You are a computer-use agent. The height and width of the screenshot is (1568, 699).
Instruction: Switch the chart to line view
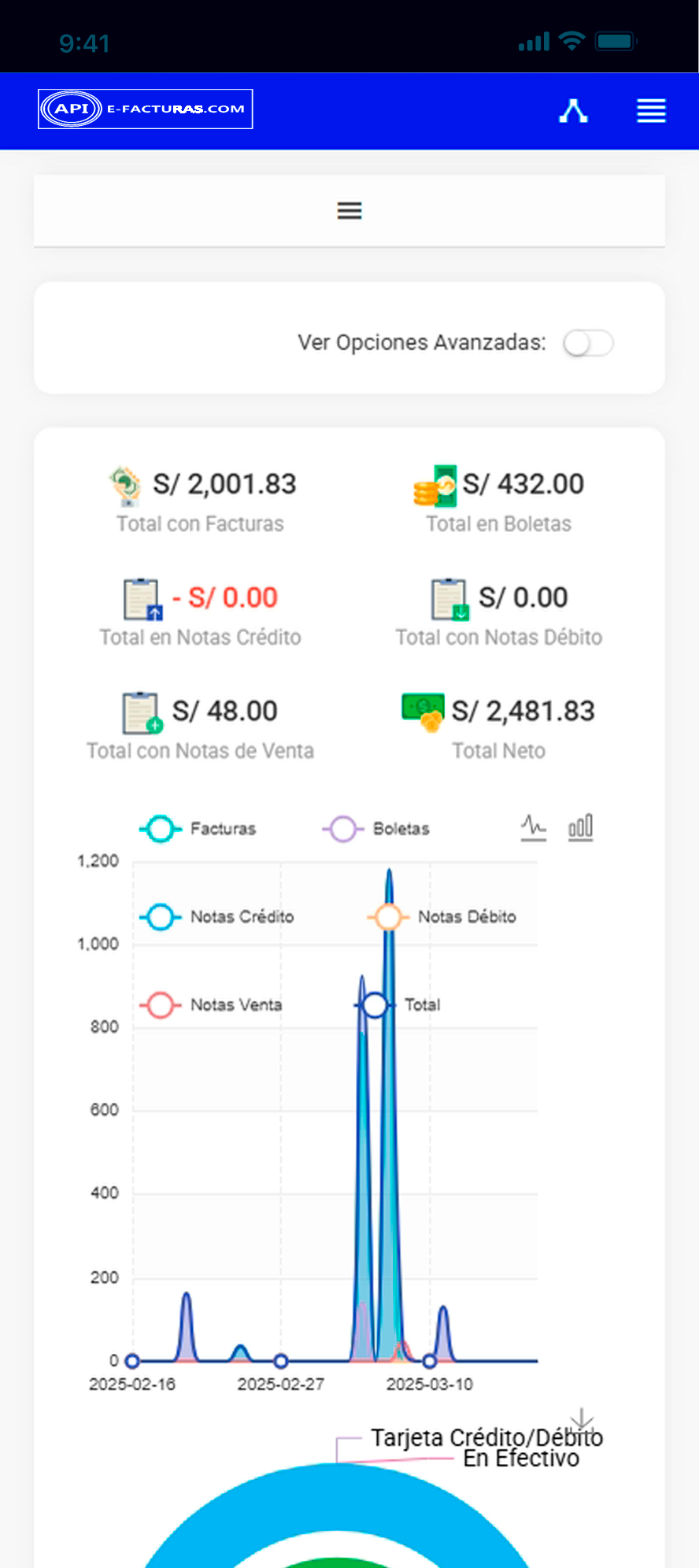(x=534, y=827)
